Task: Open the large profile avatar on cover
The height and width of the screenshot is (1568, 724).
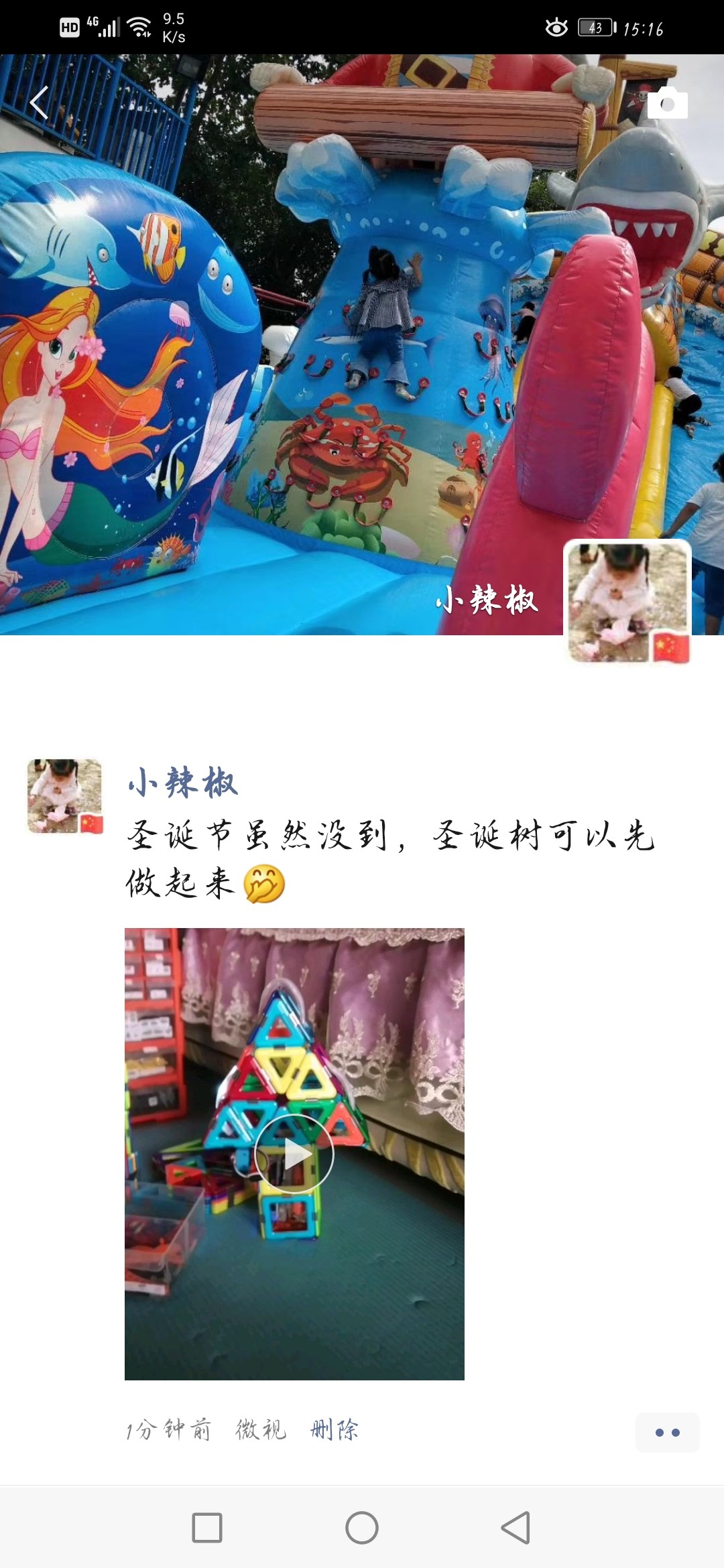Action: coord(628,601)
